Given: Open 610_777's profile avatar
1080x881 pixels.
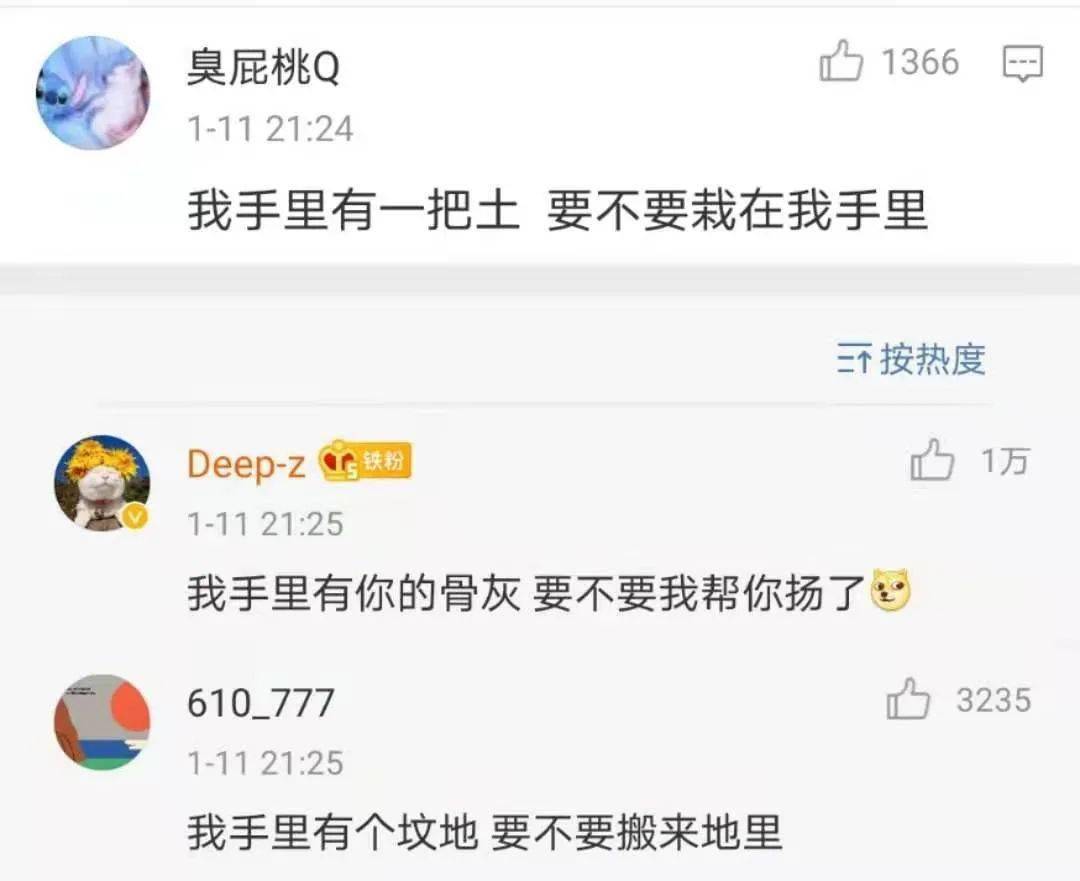Looking at the screenshot, I should pyautogui.click(x=101, y=721).
